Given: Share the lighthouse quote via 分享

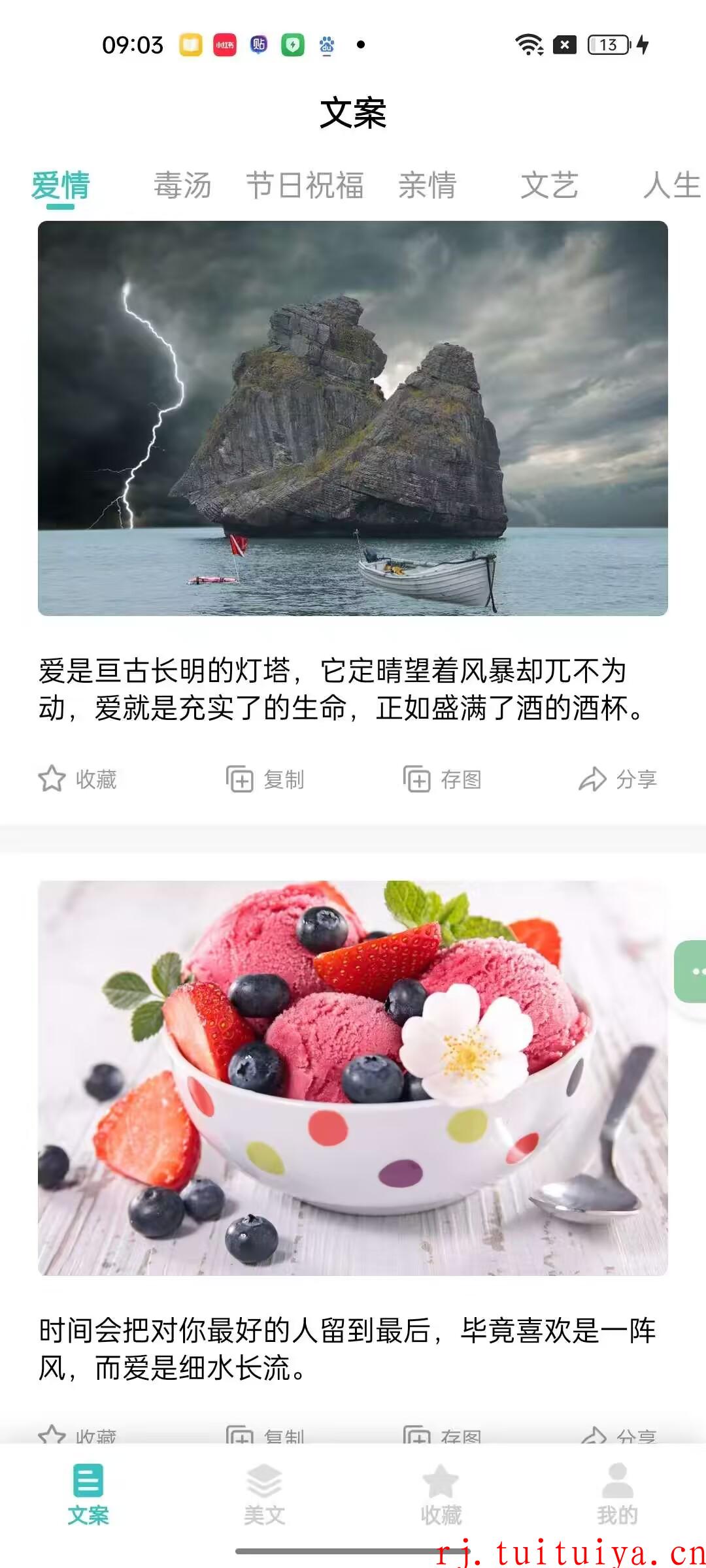Looking at the screenshot, I should coord(618,779).
